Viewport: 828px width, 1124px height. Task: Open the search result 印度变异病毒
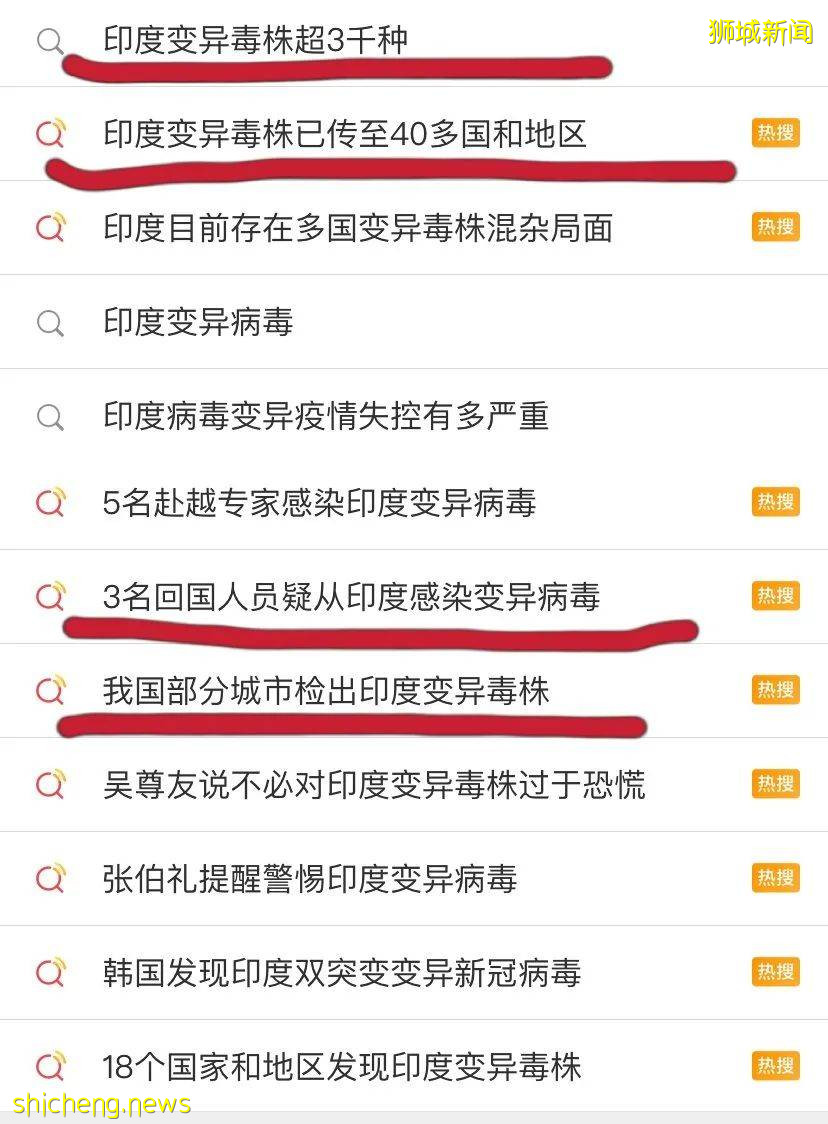[200, 322]
